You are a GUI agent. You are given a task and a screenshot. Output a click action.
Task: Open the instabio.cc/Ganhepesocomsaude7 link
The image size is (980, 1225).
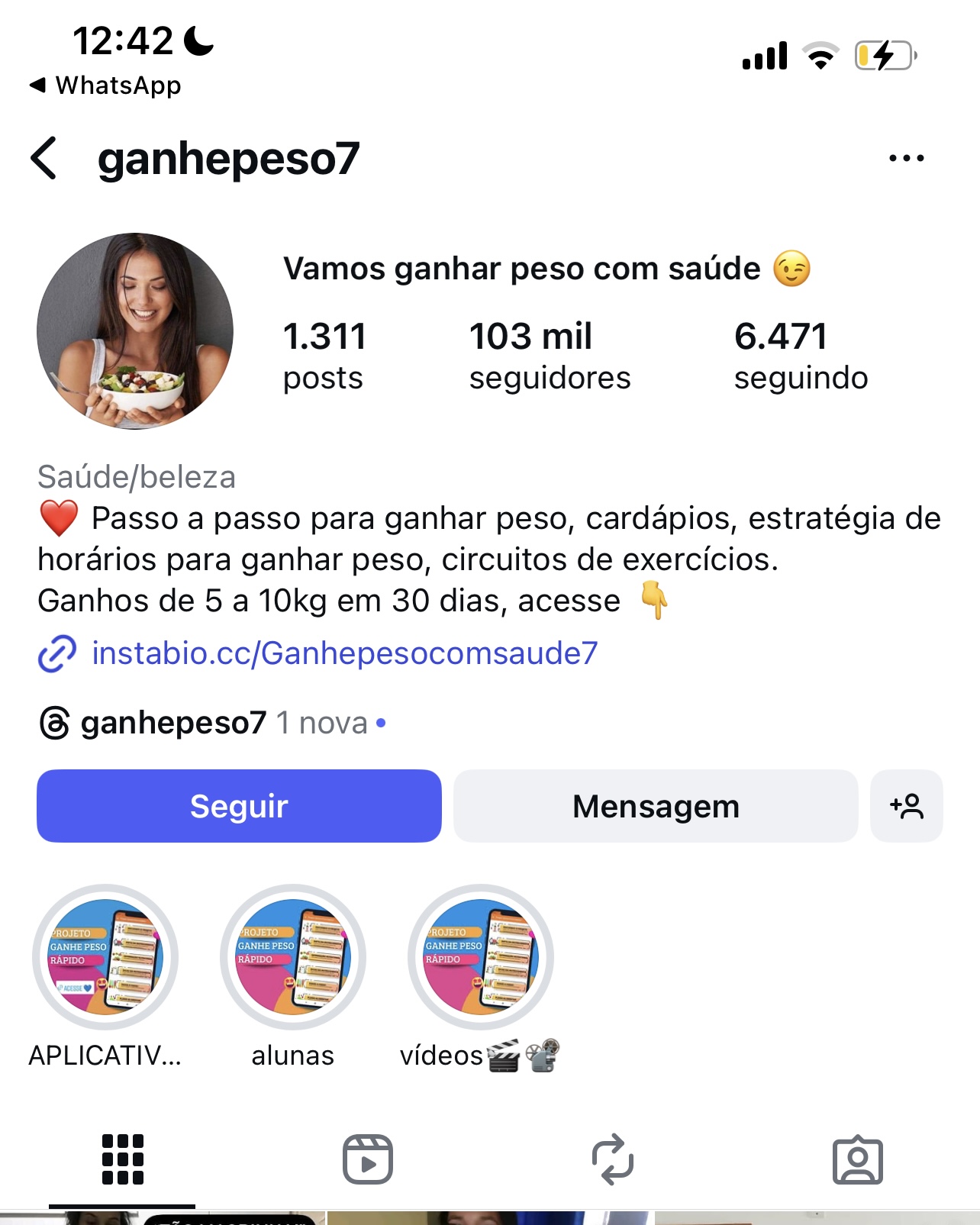tap(344, 653)
